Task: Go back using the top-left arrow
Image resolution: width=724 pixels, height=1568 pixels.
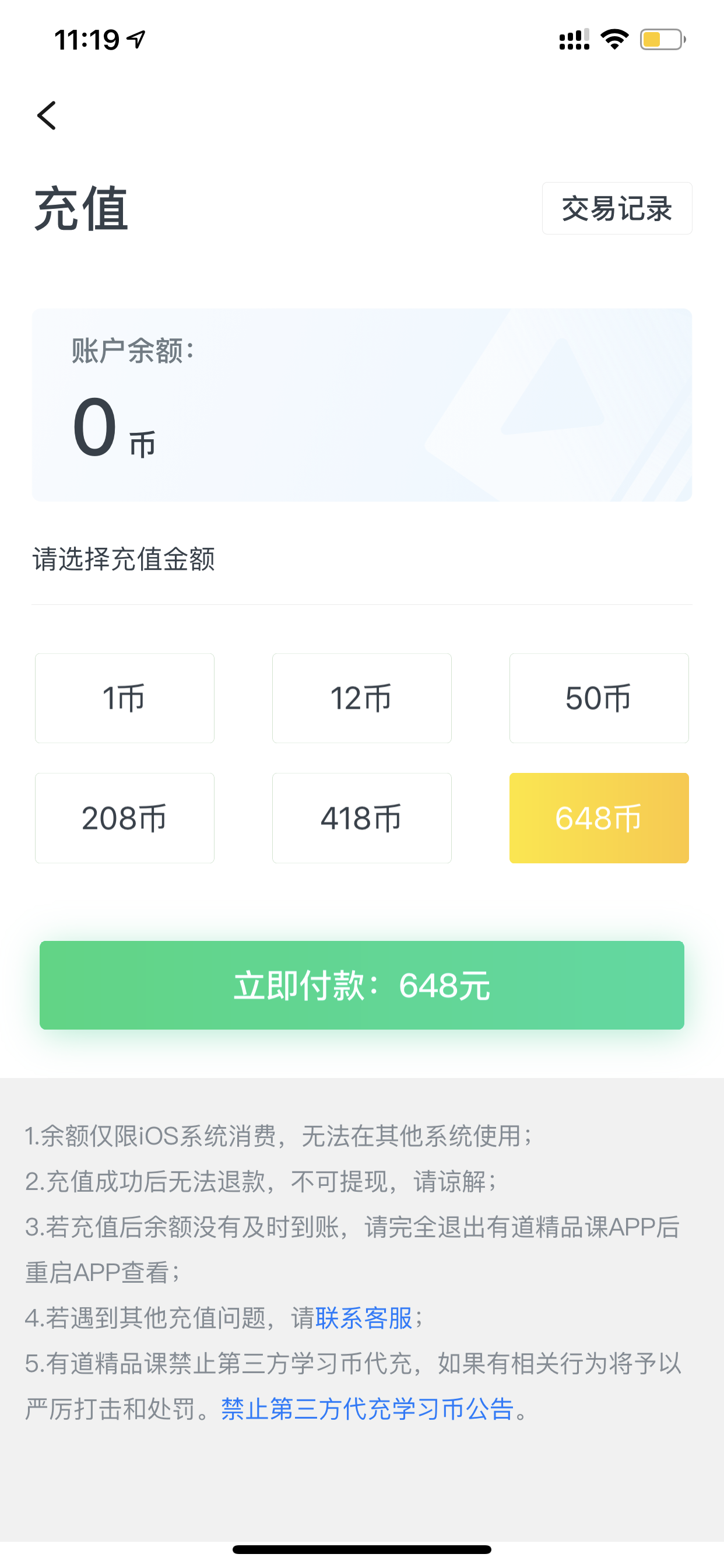Action: 47,116
